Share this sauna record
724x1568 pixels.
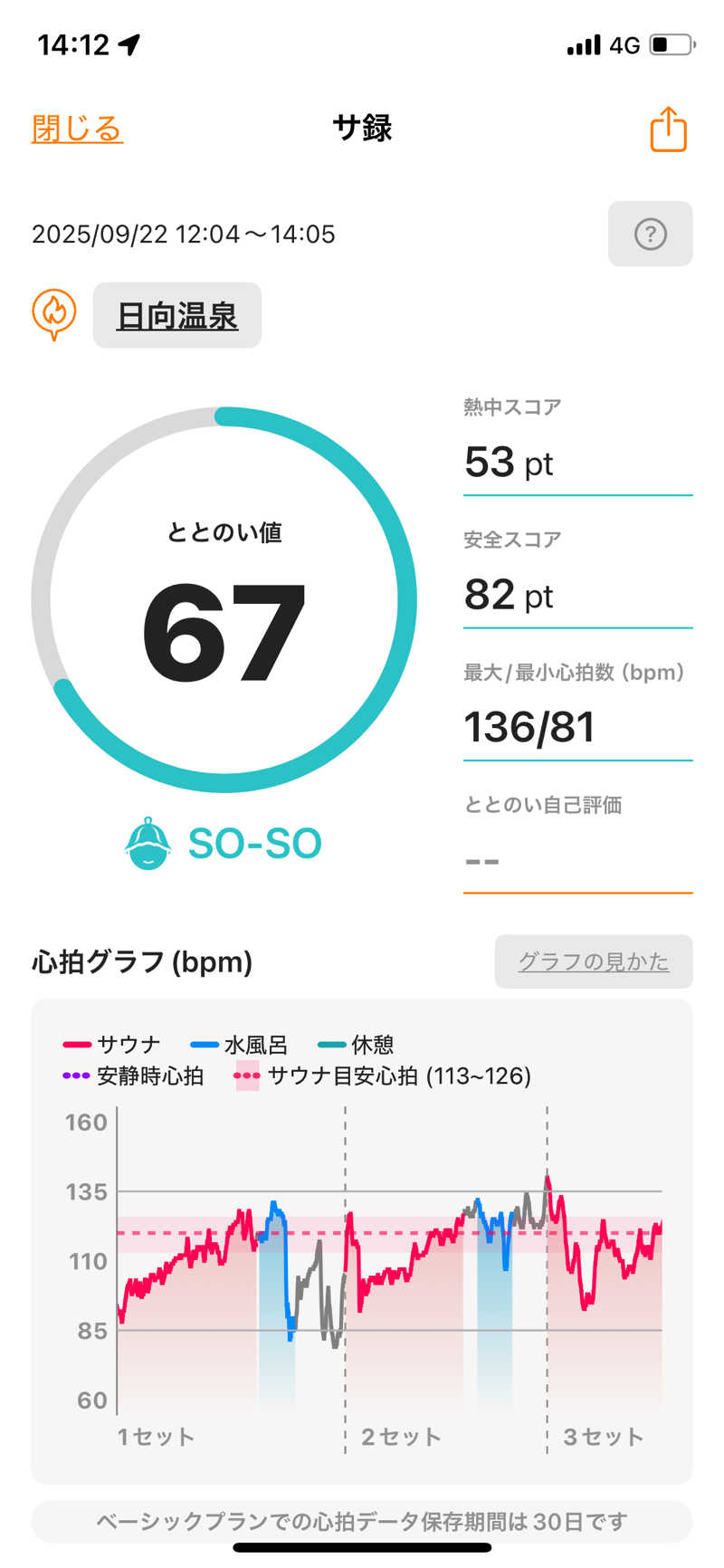click(668, 129)
